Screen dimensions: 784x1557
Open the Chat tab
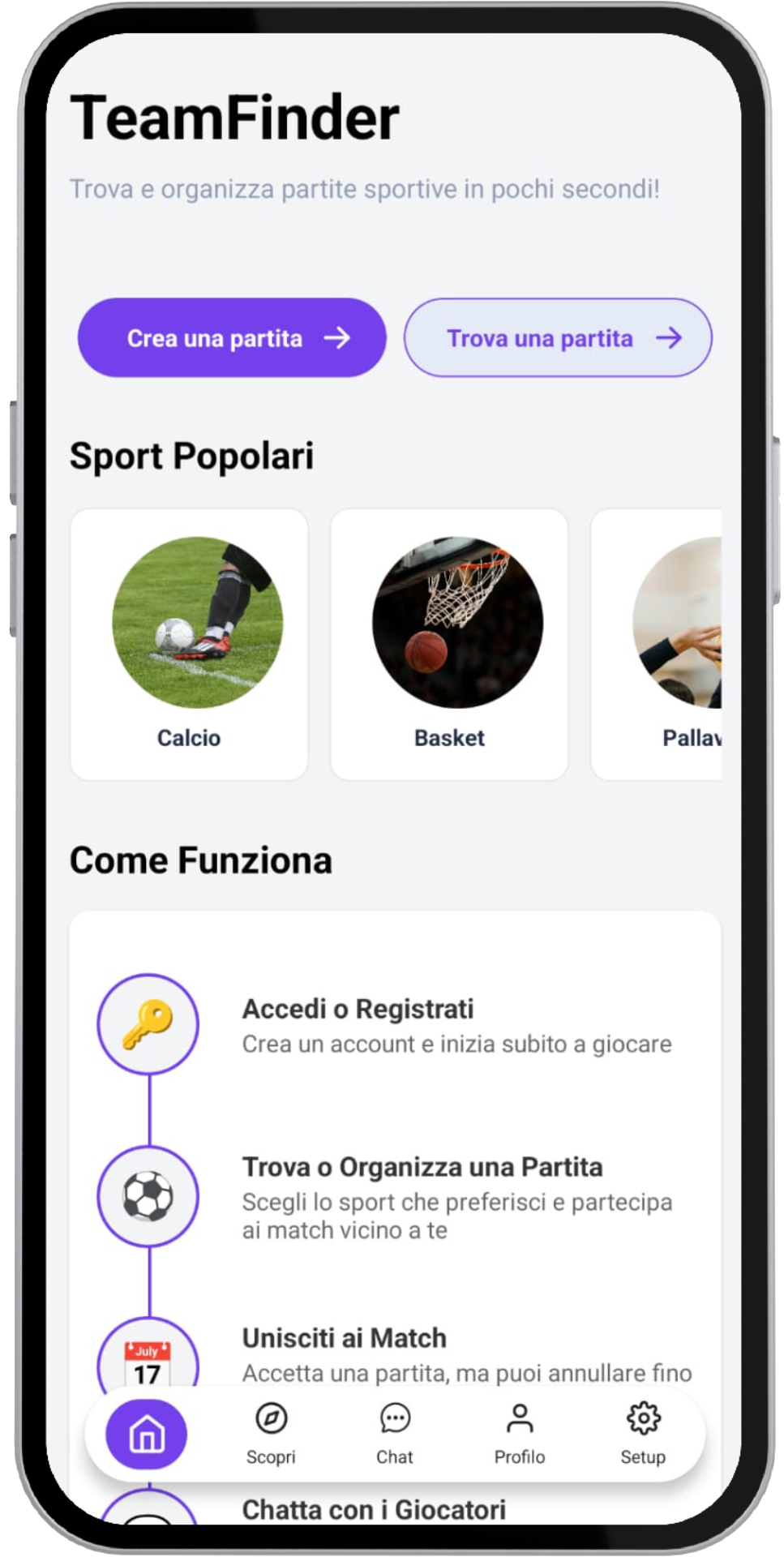click(x=395, y=1434)
